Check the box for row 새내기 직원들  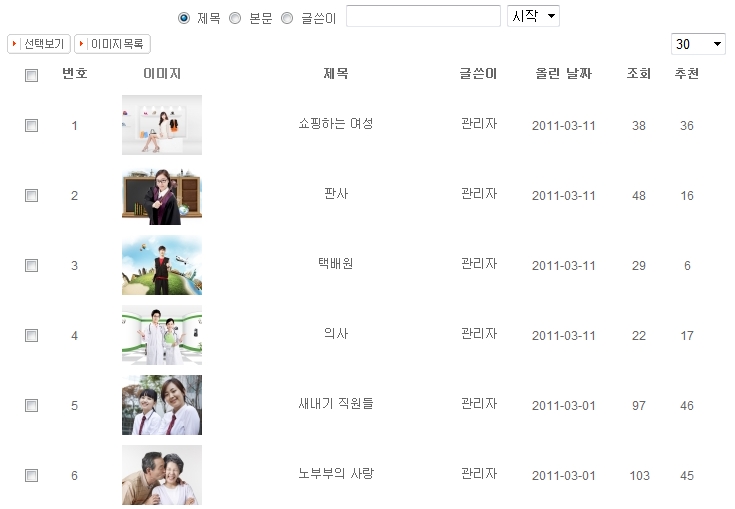point(31,405)
